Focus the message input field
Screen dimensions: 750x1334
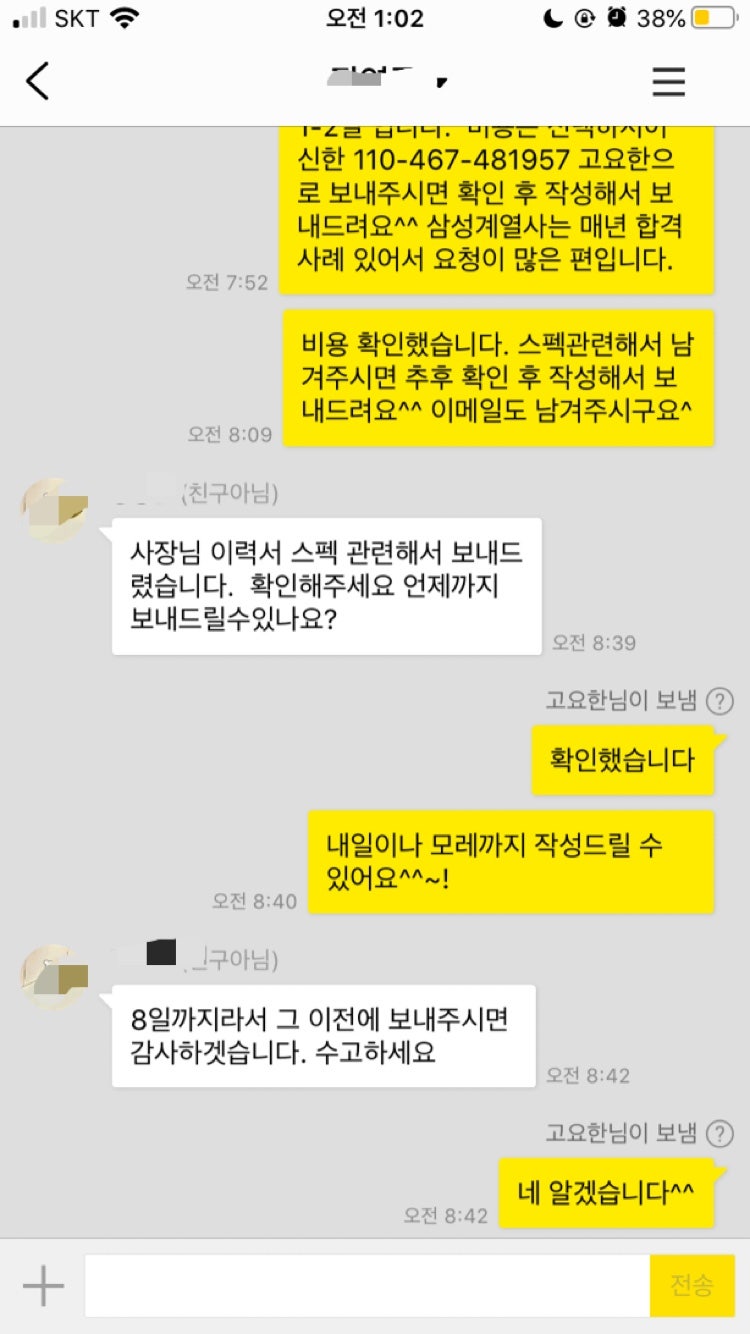(367, 1286)
